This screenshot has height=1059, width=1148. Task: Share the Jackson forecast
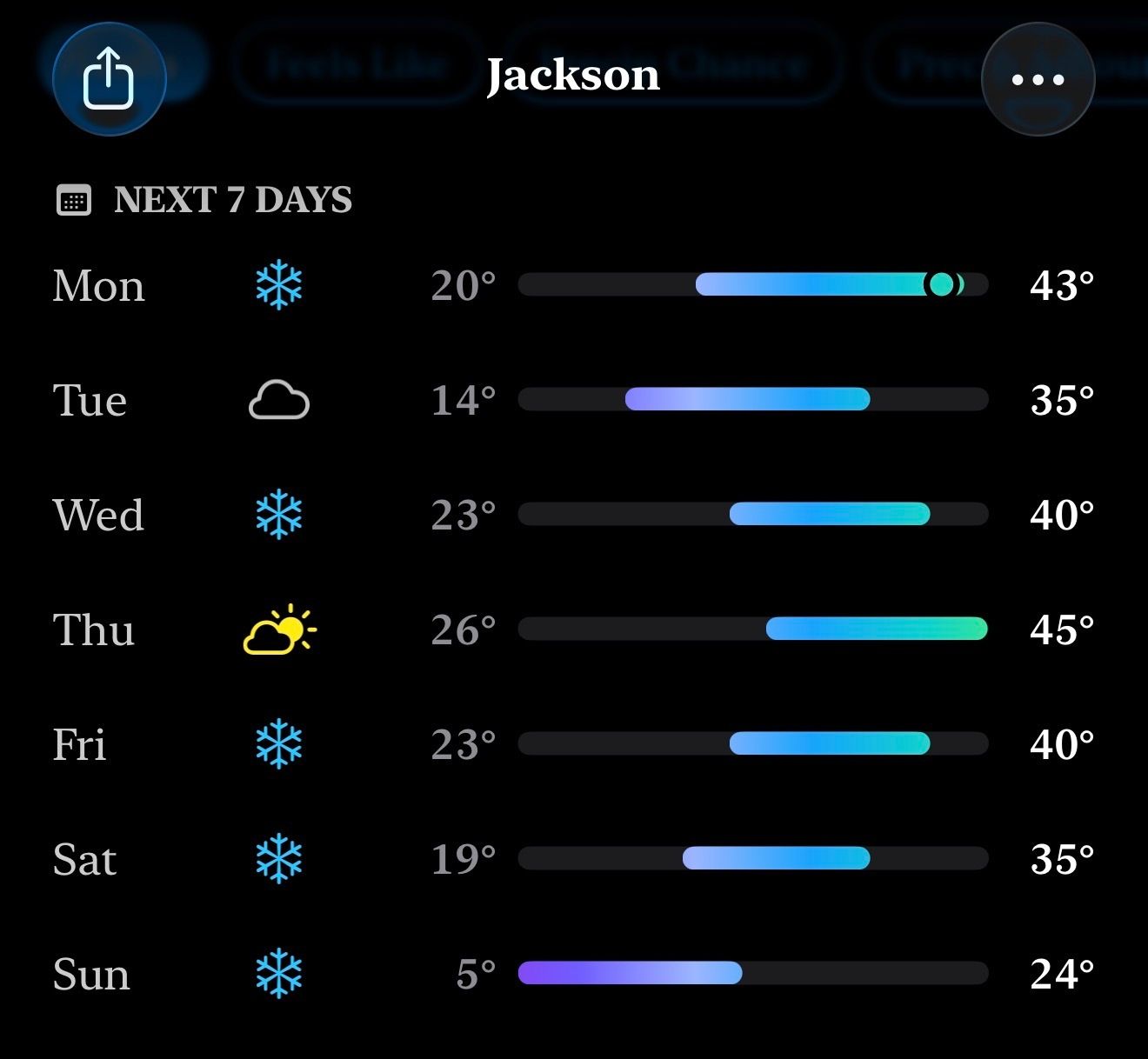pyautogui.click(x=109, y=79)
